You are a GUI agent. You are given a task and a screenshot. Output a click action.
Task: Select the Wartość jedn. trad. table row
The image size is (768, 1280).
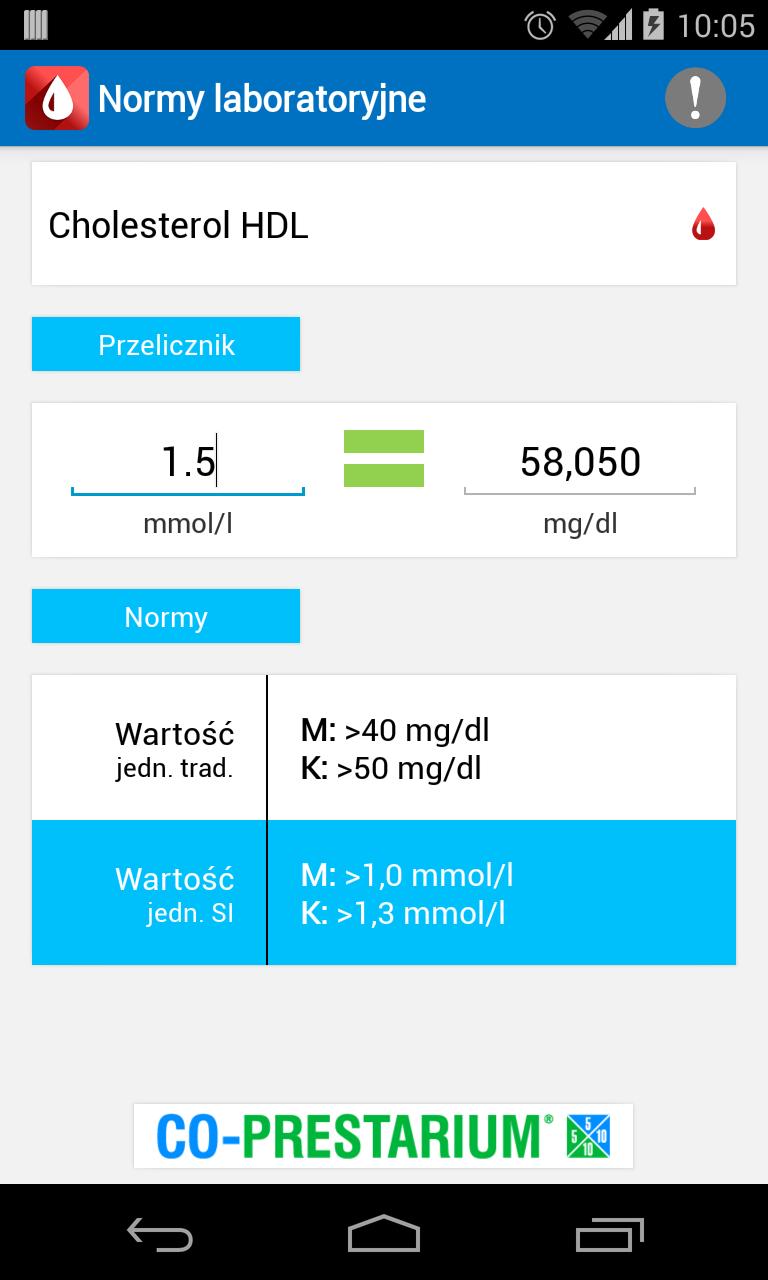pyautogui.click(x=384, y=746)
